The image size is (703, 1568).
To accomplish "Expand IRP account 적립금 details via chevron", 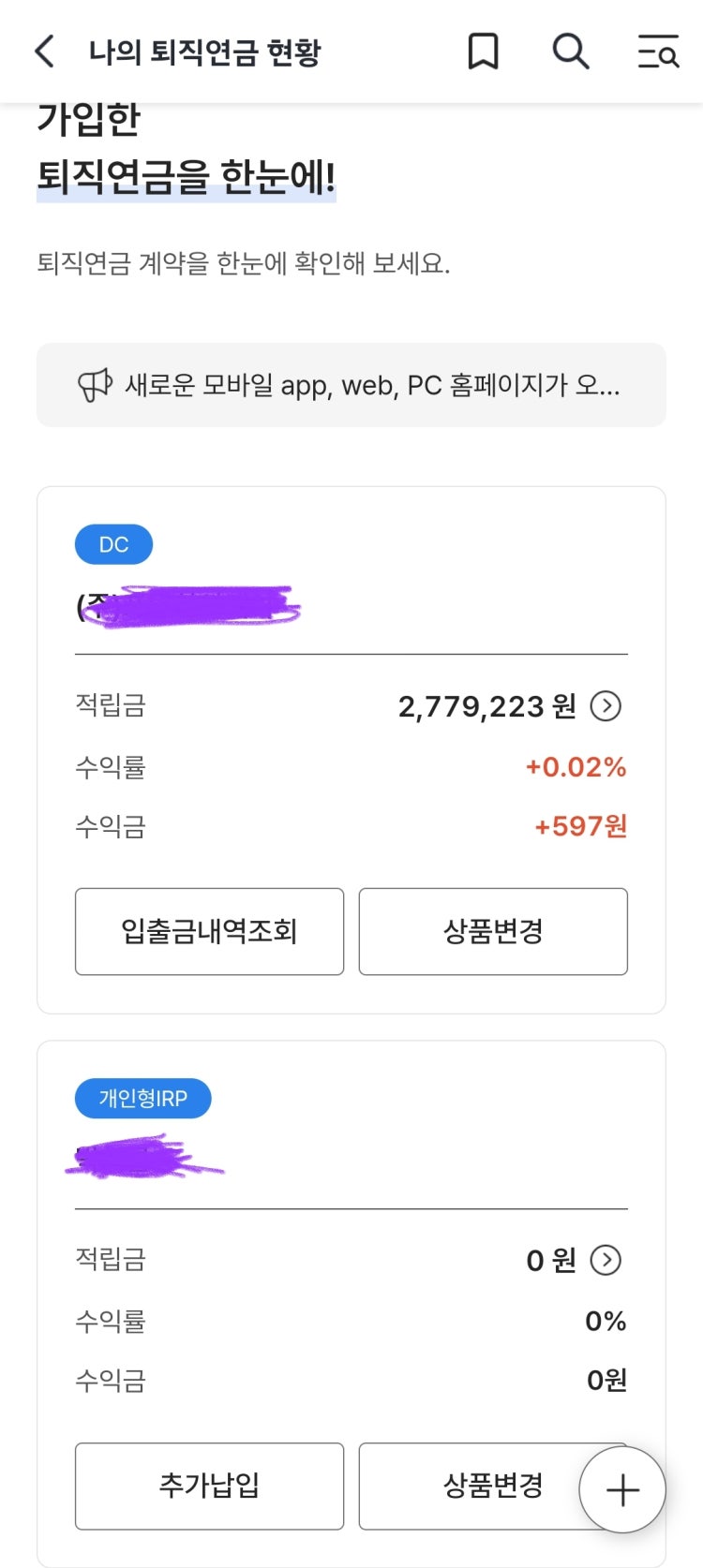I will [607, 1260].
